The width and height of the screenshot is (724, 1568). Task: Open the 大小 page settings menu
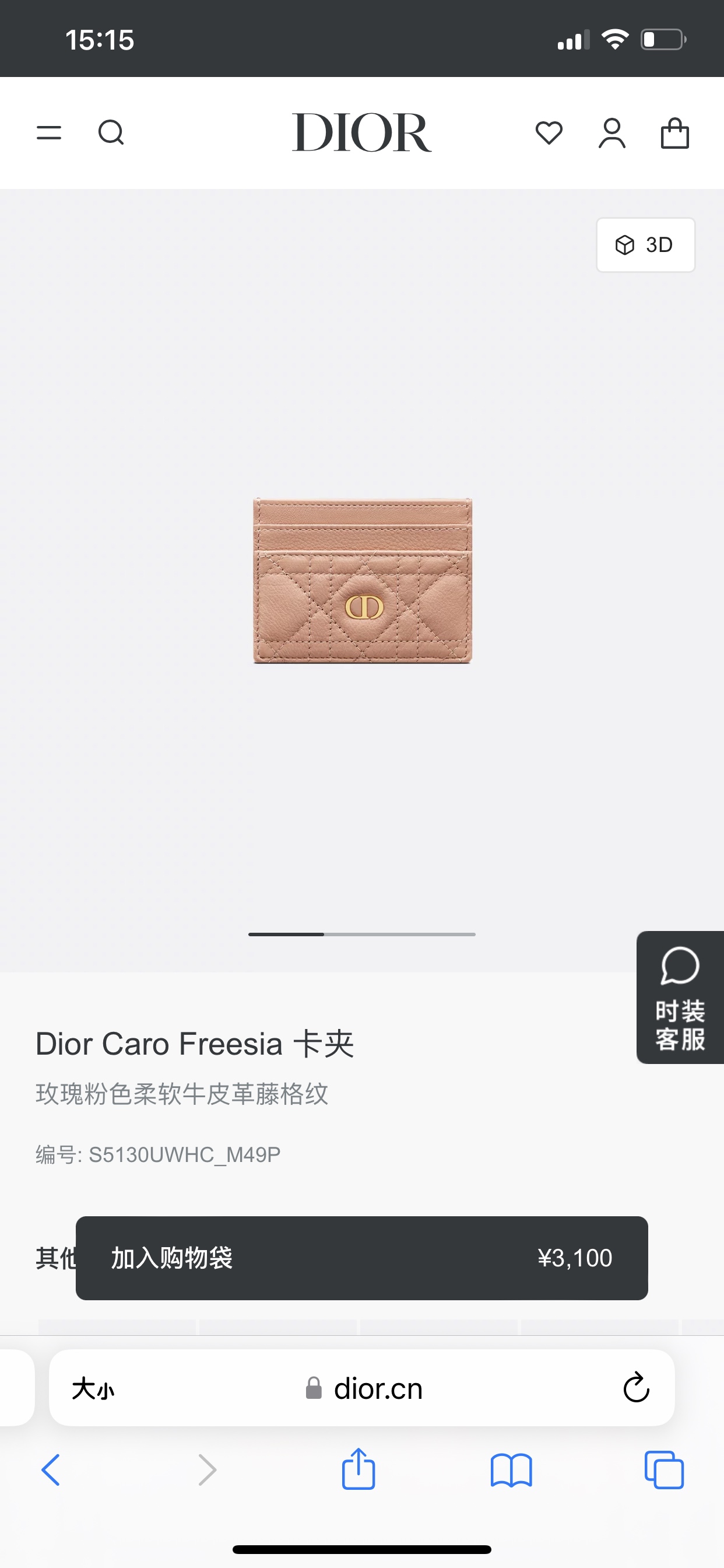click(93, 1389)
